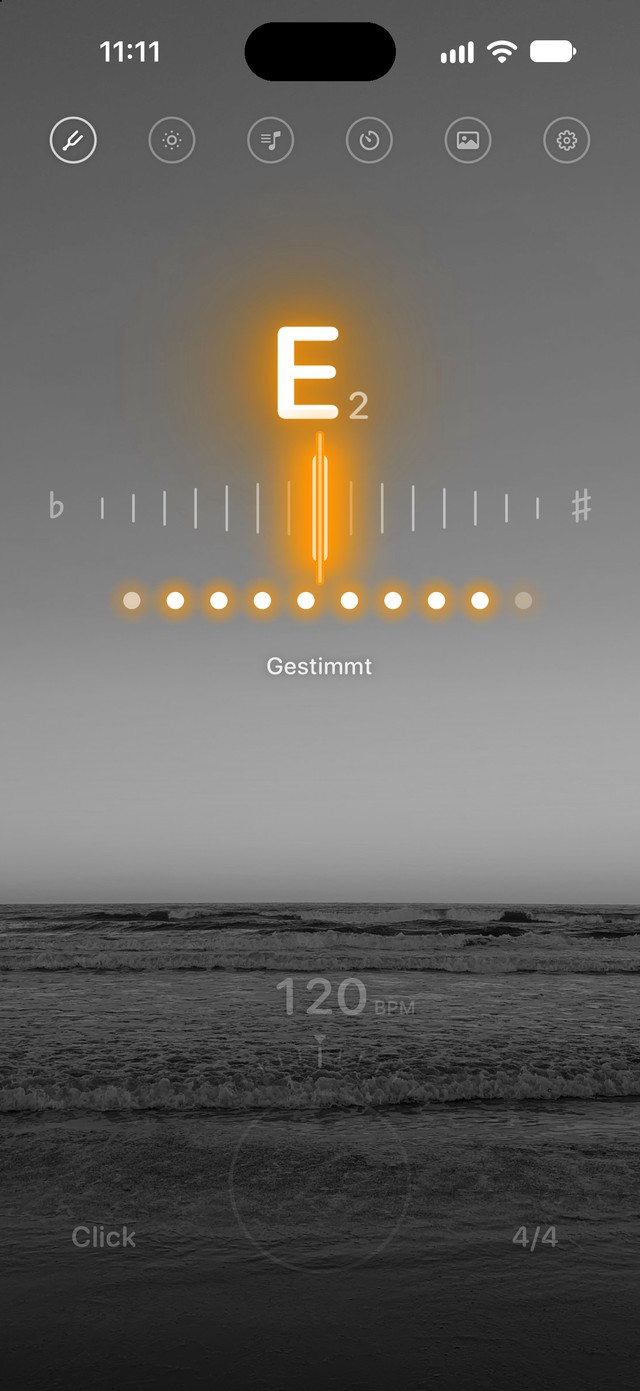Start the metronome circle button
Image resolution: width=640 pixels, height=1391 pixels.
click(x=320, y=1183)
